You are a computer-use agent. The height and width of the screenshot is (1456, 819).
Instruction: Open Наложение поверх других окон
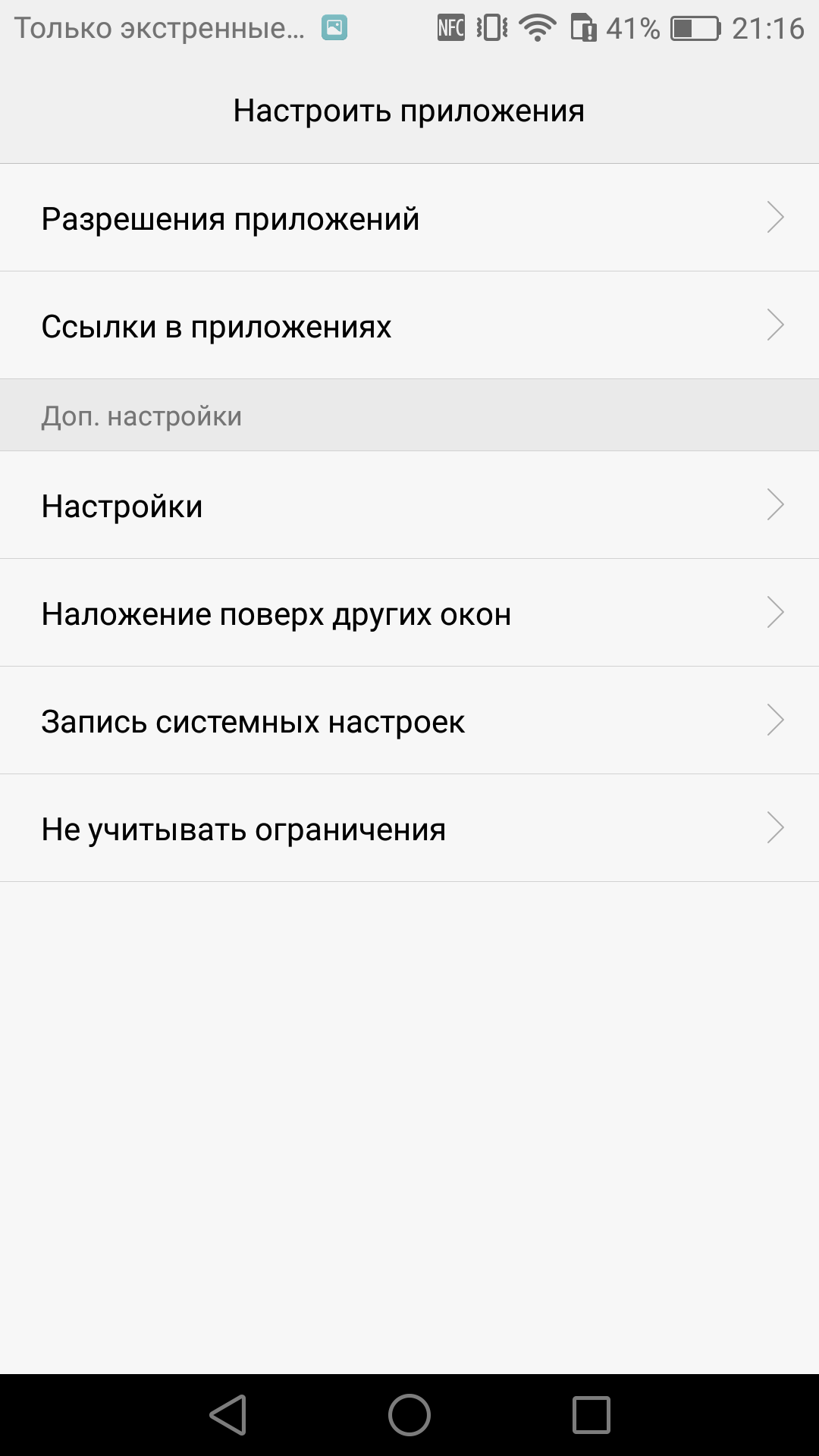click(409, 613)
